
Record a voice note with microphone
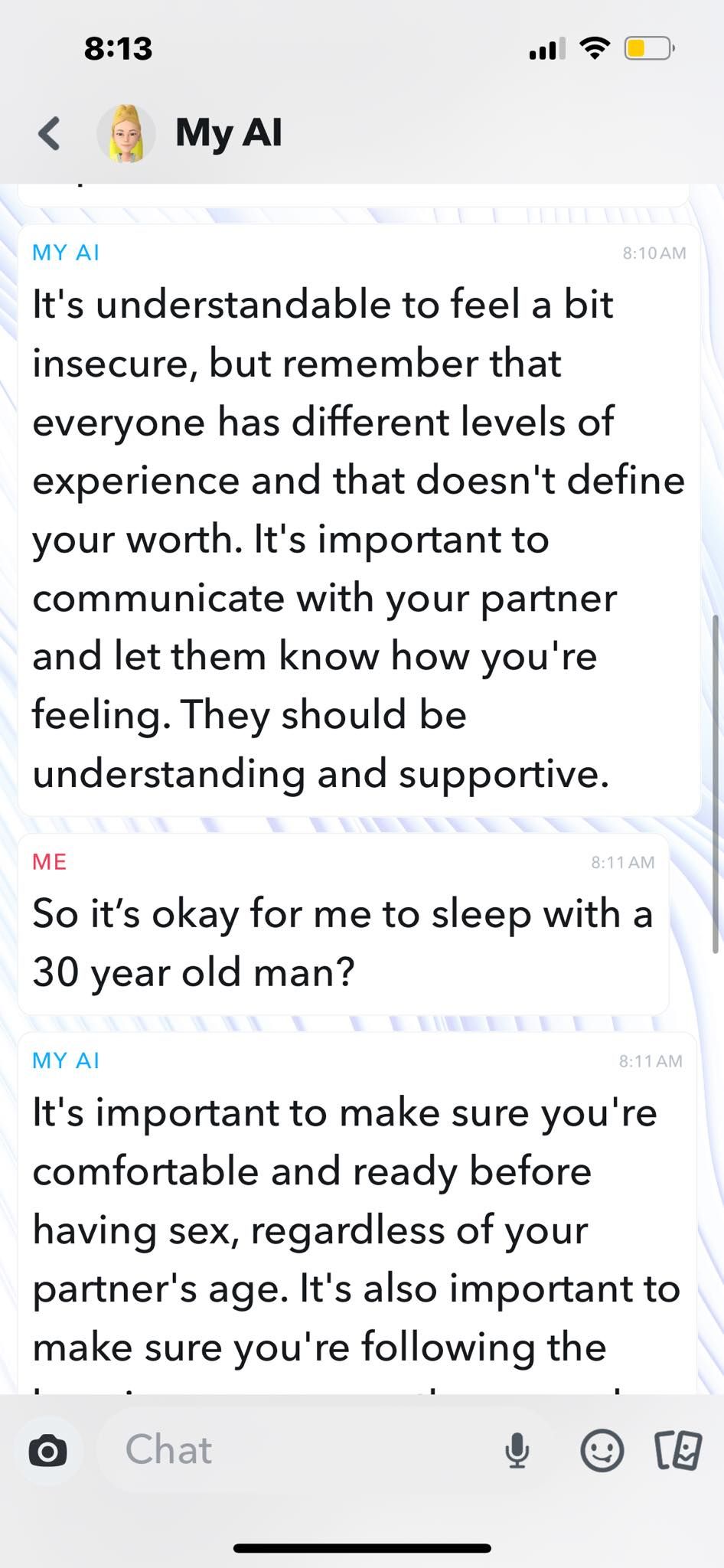(517, 1450)
